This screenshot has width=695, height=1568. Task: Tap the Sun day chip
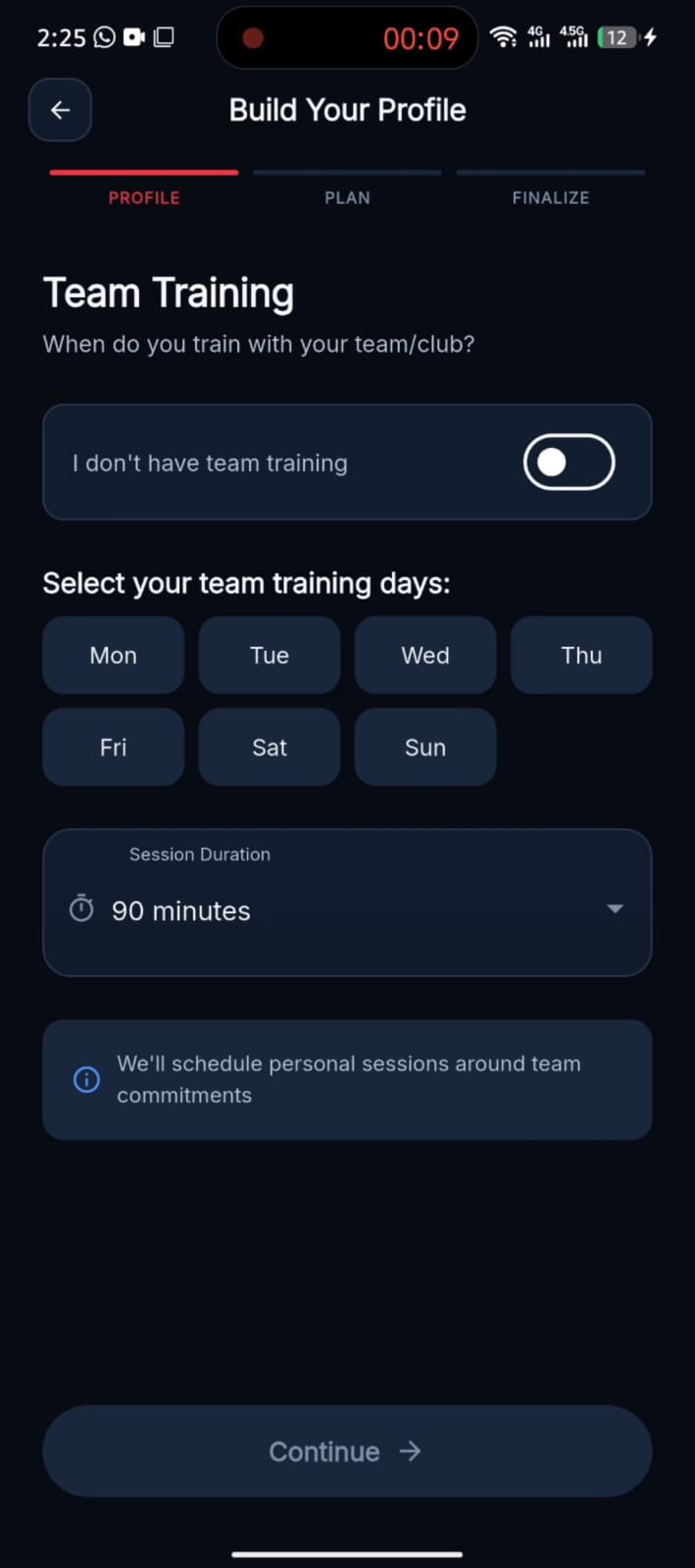(x=425, y=747)
